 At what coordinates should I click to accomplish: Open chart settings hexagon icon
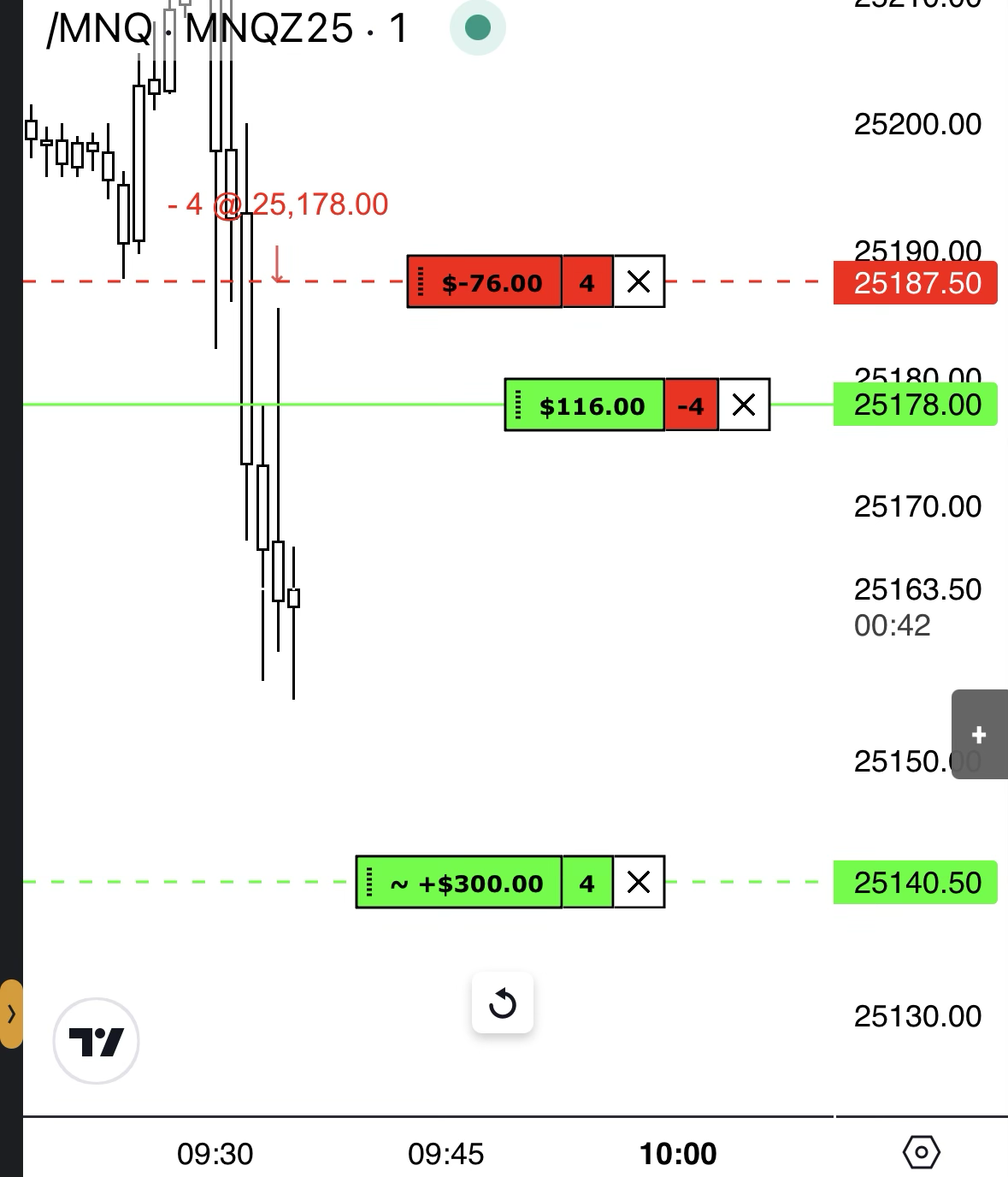[921, 1152]
